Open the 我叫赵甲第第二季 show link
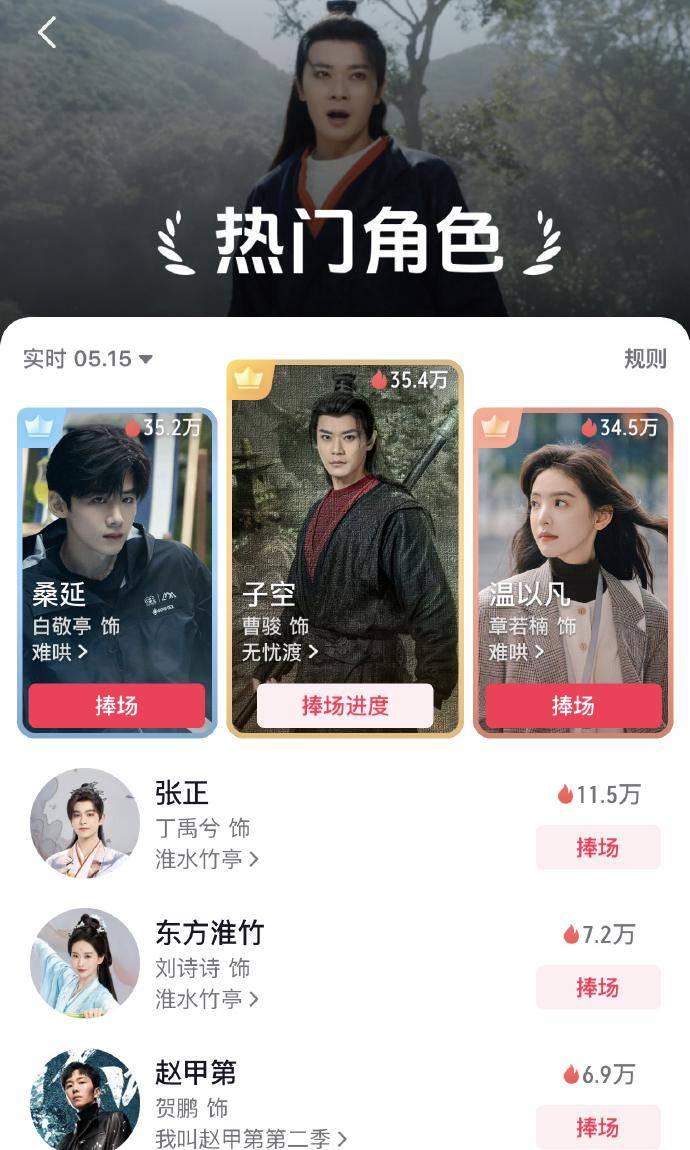This screenshot has height=1150, width=690. coord(251,1139)
